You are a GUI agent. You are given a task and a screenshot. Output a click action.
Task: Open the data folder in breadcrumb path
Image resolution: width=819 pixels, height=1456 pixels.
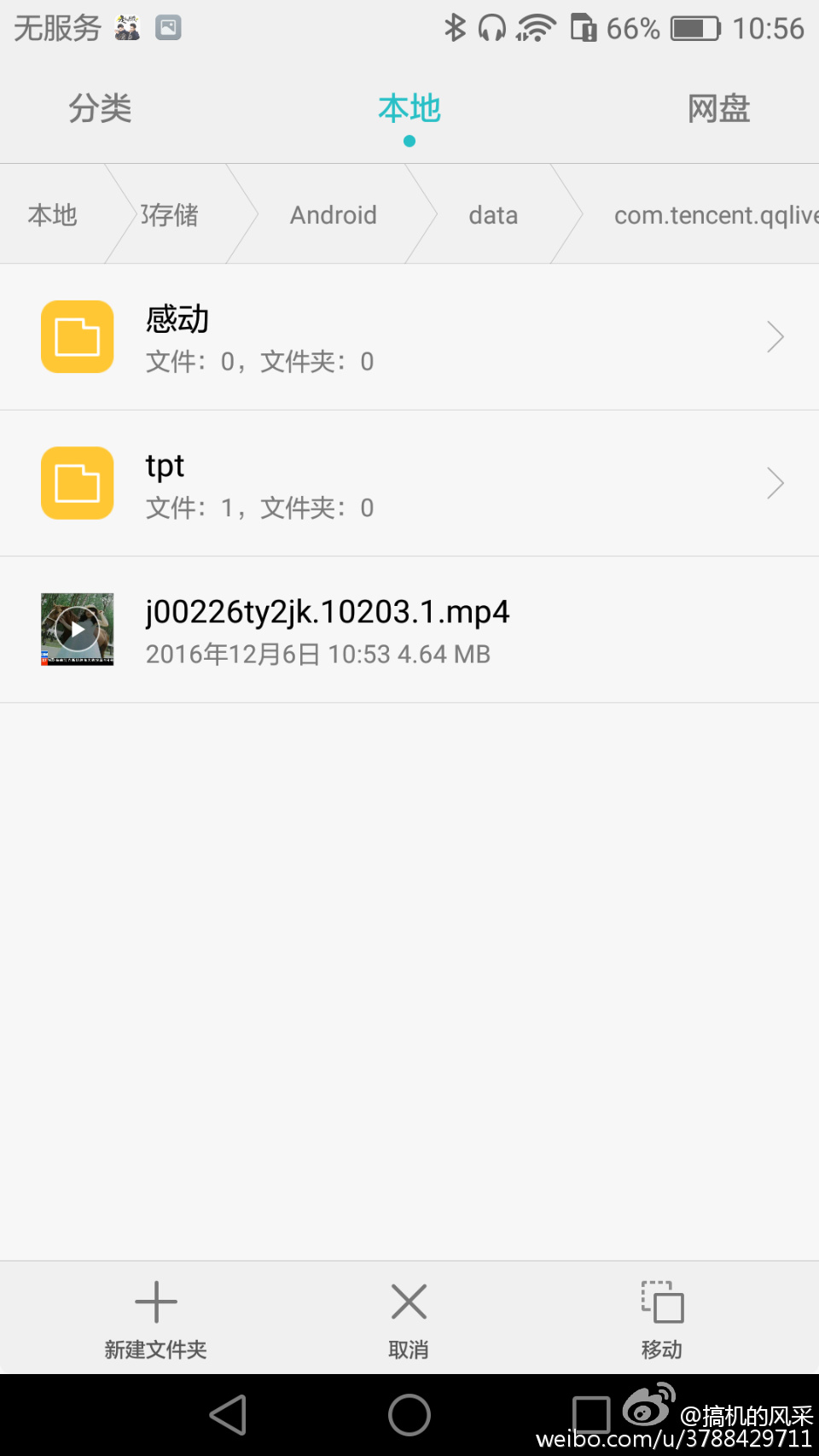pyautogui.click(x=492, y=214)
